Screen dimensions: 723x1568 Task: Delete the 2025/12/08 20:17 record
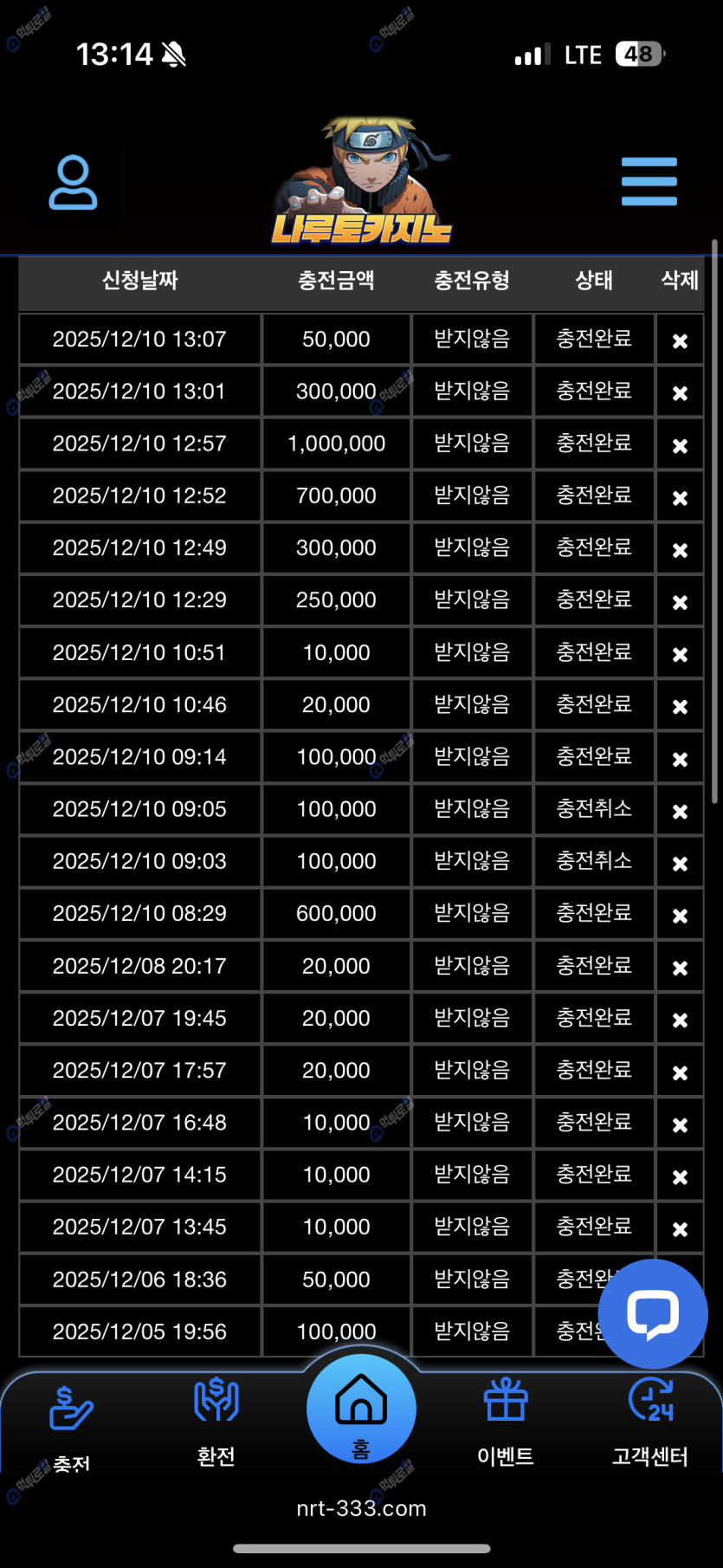coord(680,968)
